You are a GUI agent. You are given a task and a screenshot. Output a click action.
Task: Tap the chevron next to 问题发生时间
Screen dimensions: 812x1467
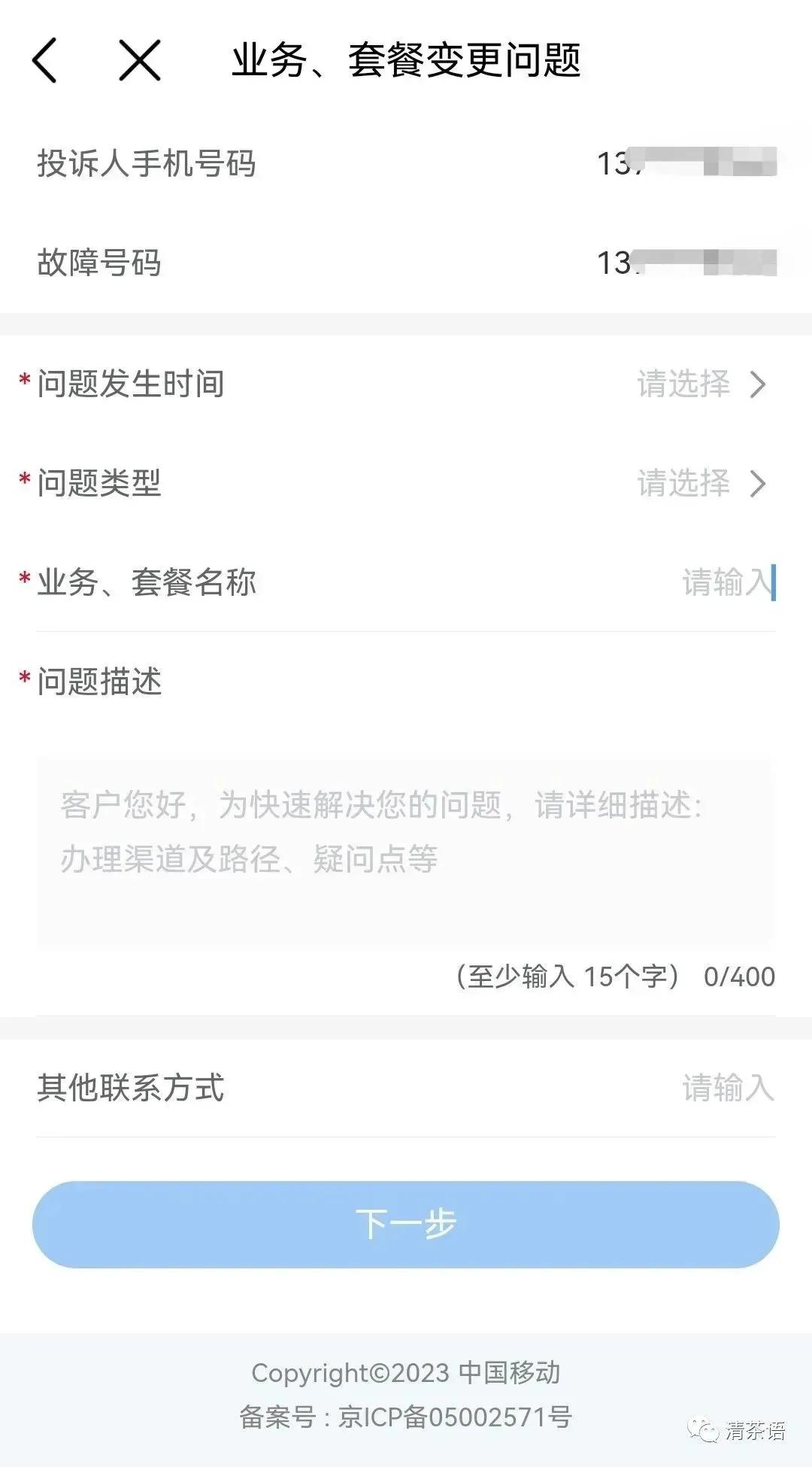pyautogui.click(x=758, y=385)
